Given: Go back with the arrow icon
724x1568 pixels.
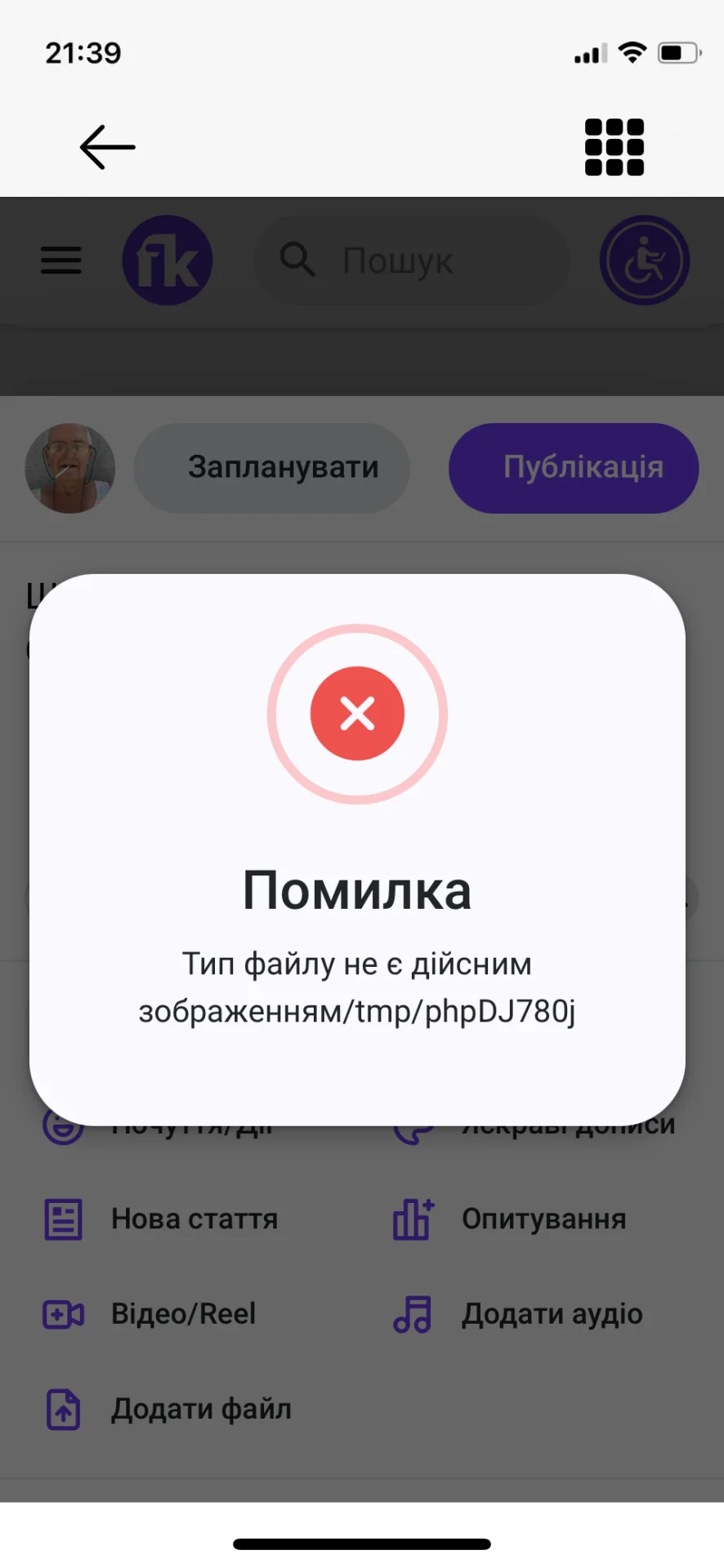Looking at the screenshot, I should click(107, 147).
